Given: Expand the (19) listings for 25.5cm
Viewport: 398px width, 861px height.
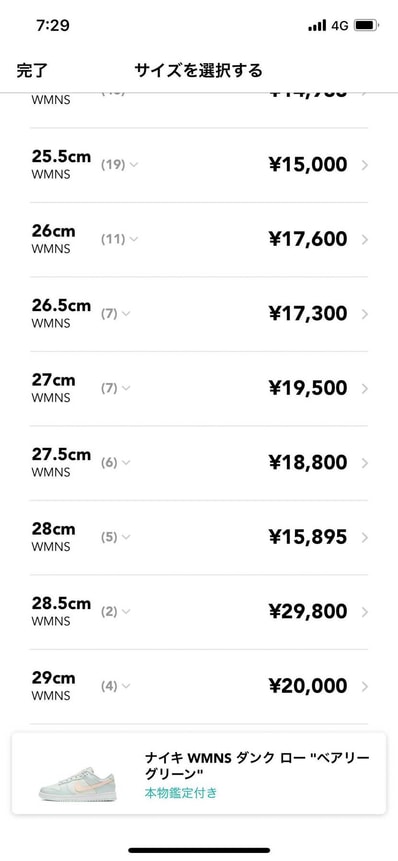Looking at the screenshot, I should [x=119, y=165].
